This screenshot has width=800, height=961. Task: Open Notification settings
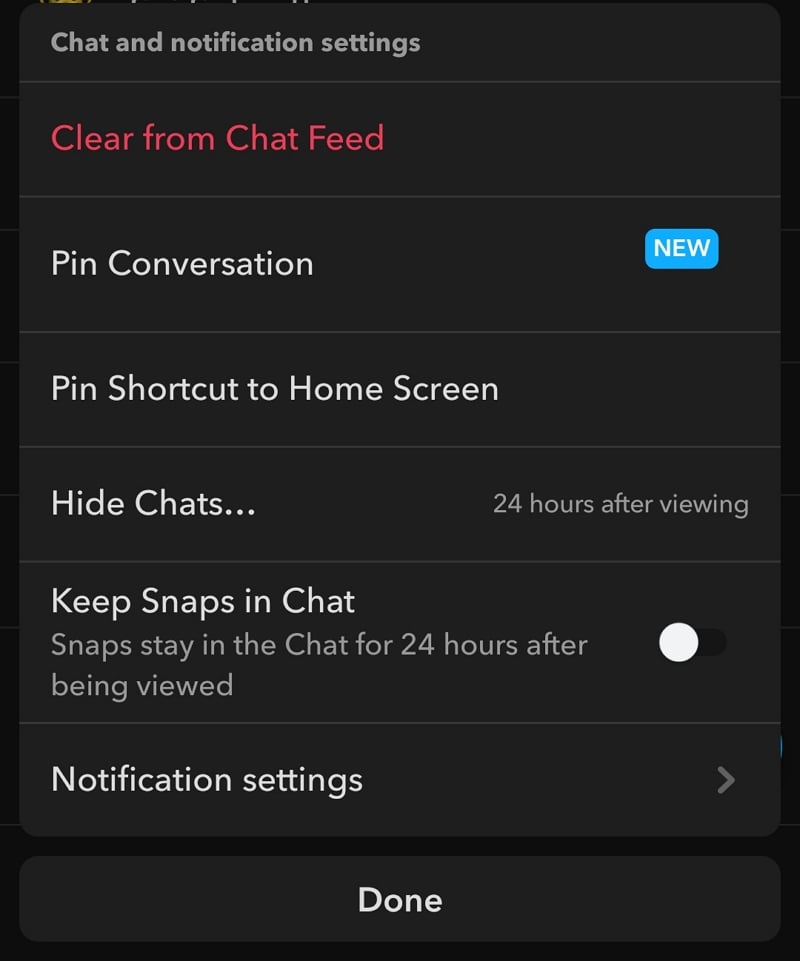pos(206,779)
